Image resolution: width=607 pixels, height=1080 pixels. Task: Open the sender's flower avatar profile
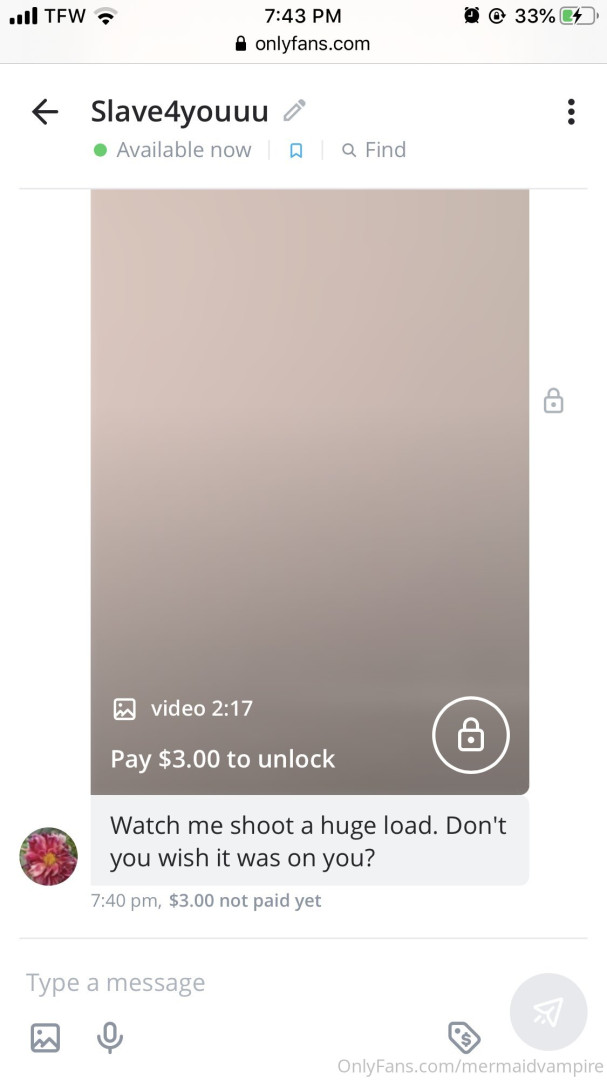[48, 856]
